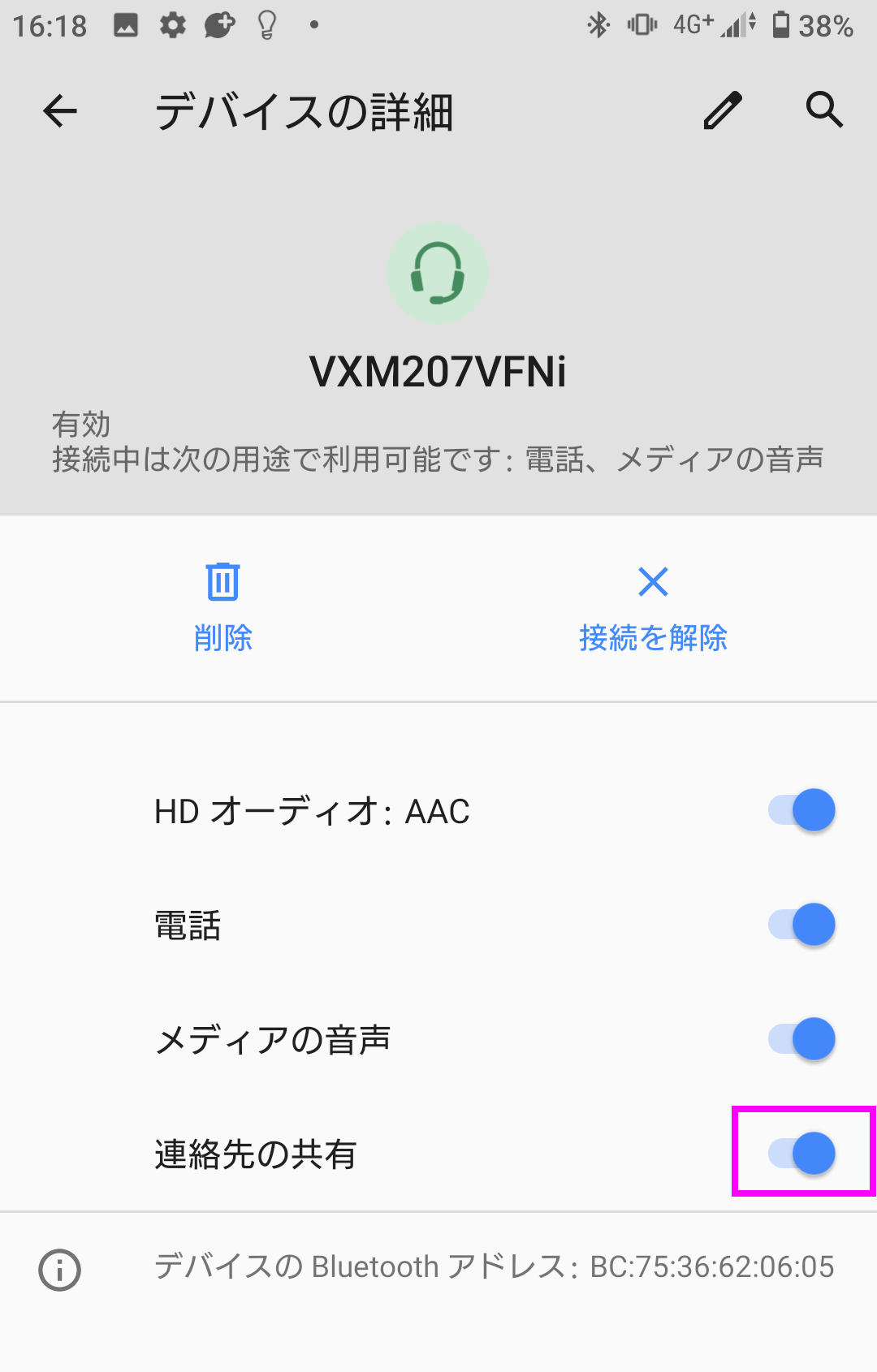Tap the pencil icon to rename device
This screenshot has height=1372, width=877.
click(x=722, y=111)
